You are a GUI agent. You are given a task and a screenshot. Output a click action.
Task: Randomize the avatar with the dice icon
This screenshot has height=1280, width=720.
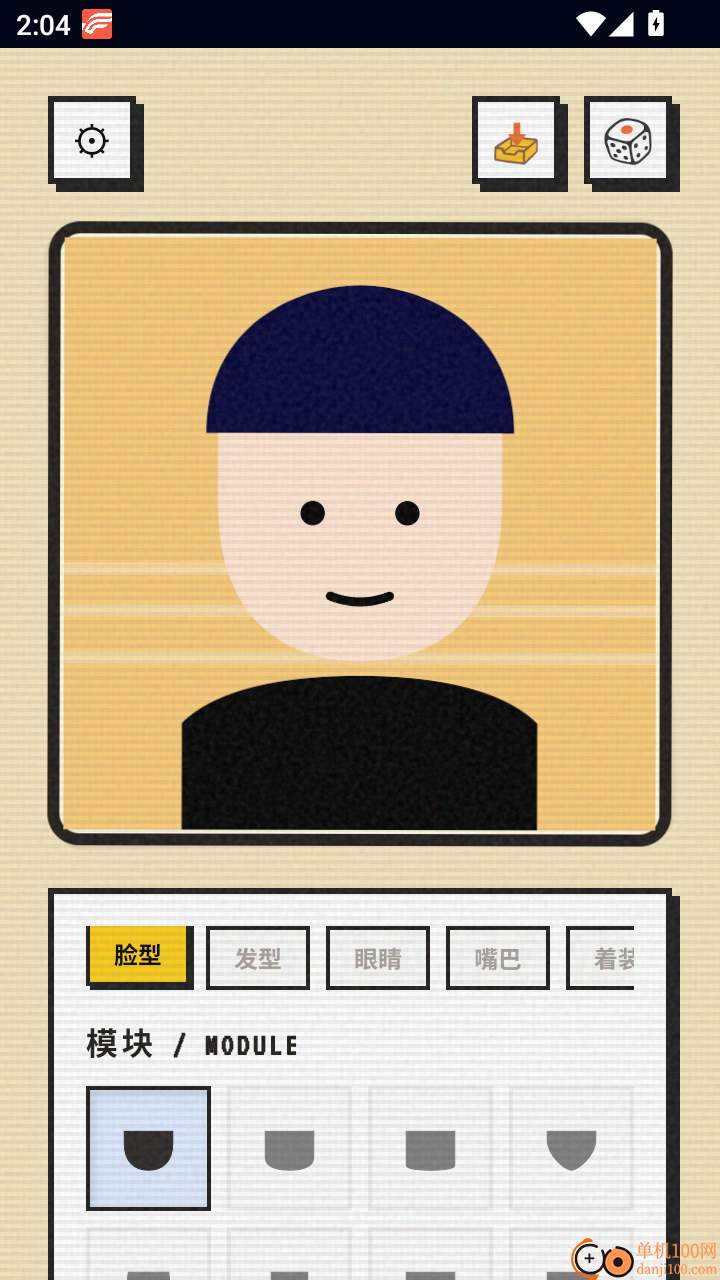[x=627, y=140]
